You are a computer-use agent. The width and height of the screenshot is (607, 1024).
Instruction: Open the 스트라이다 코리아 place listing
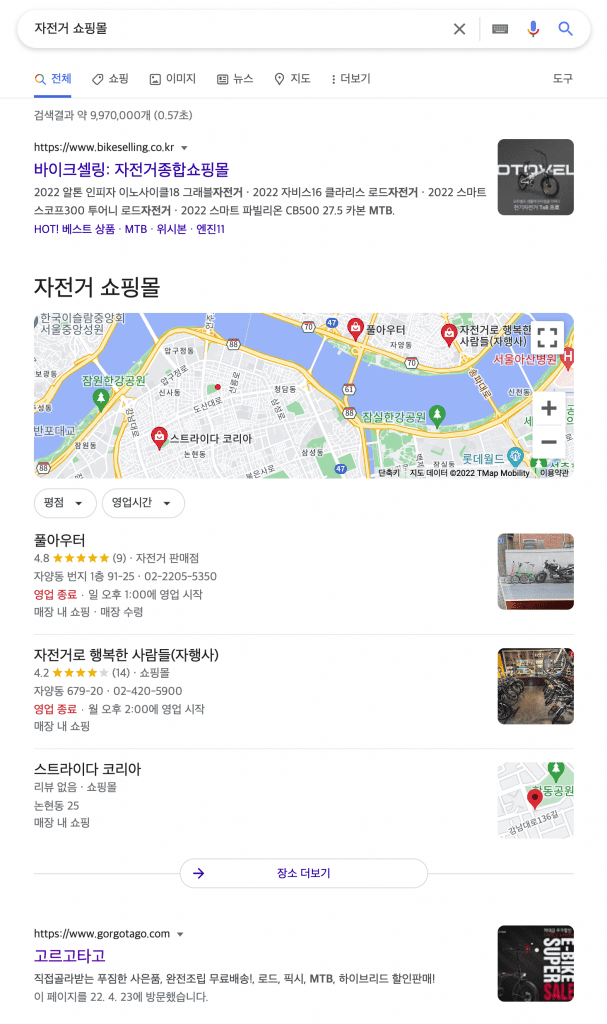87,769
